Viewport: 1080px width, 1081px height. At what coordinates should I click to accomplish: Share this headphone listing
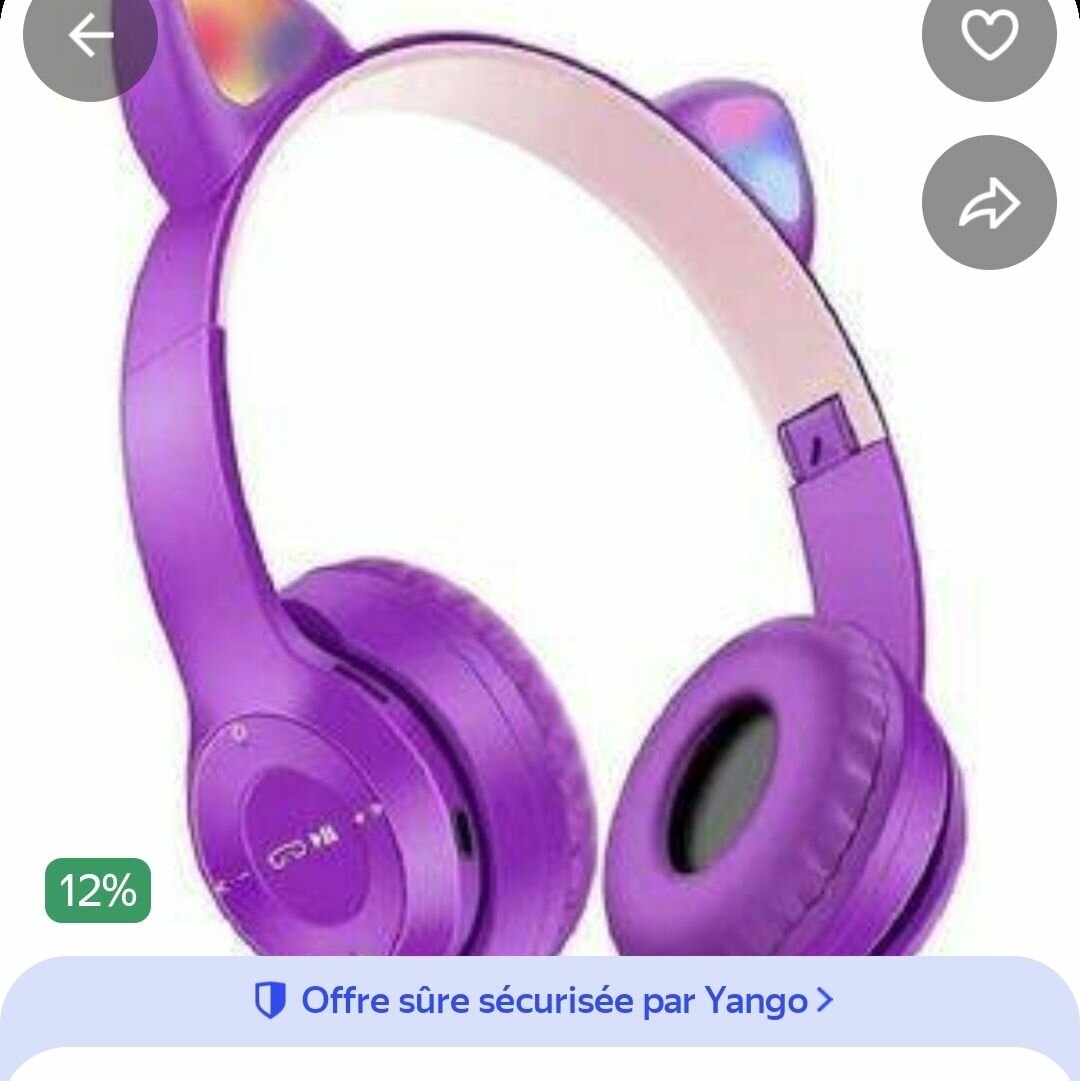[988, 203]
